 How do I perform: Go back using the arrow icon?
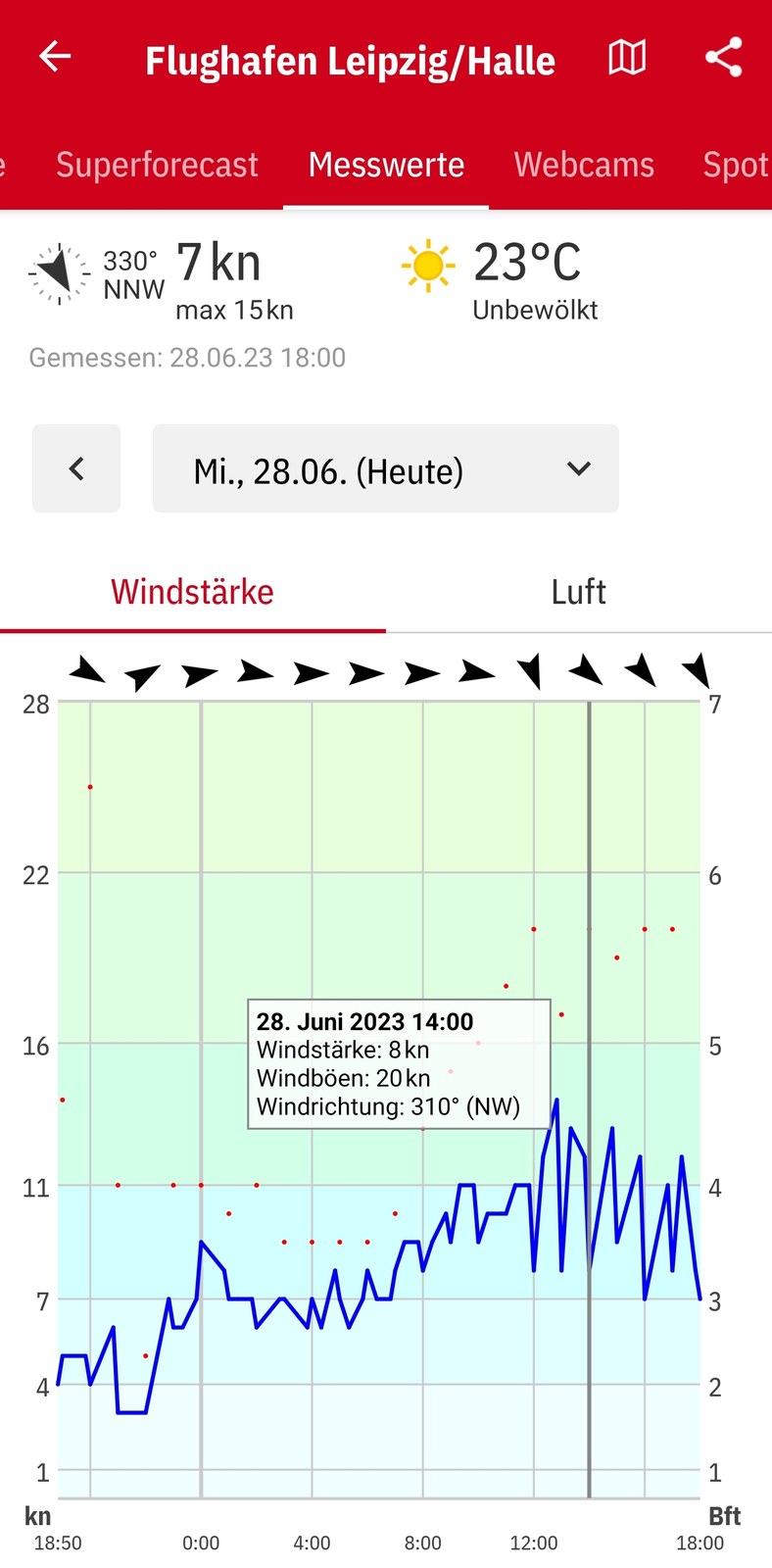(55, 57)
